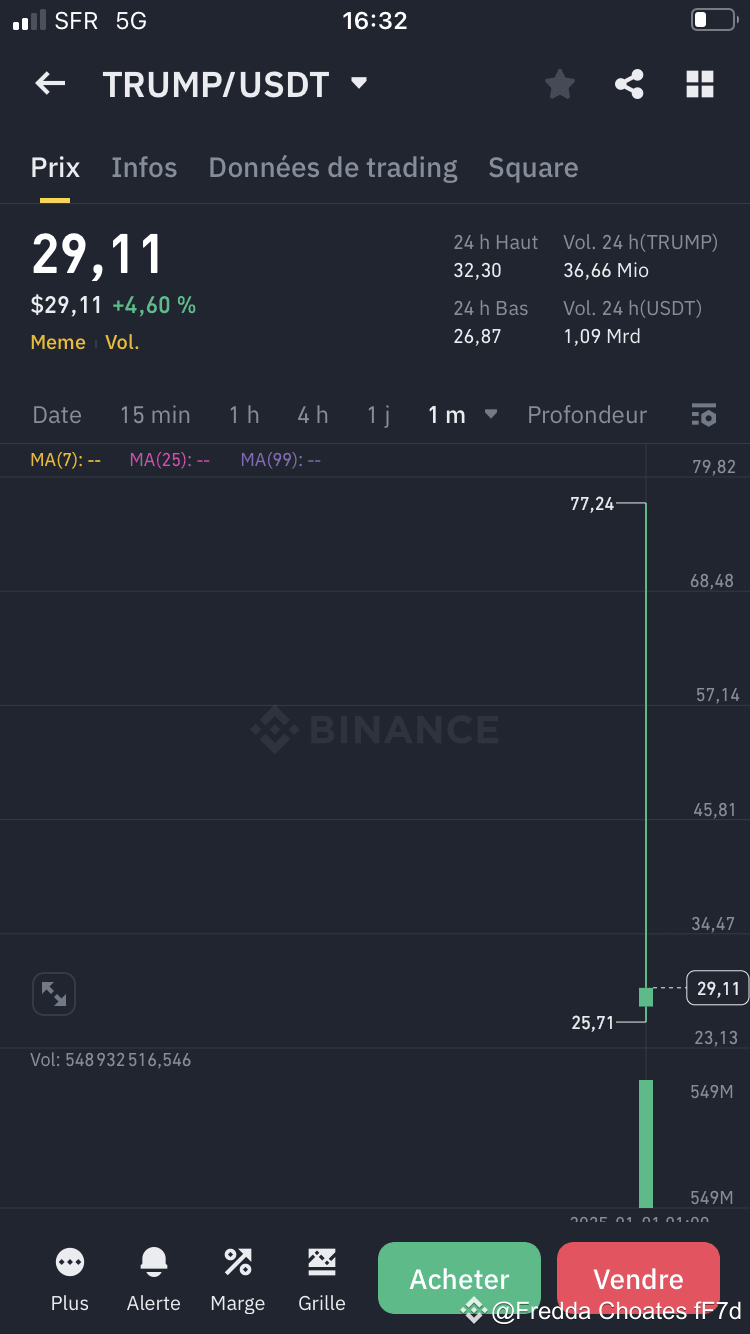
Task: Open chart settings via the indicator icon
Action: (704, 414)
